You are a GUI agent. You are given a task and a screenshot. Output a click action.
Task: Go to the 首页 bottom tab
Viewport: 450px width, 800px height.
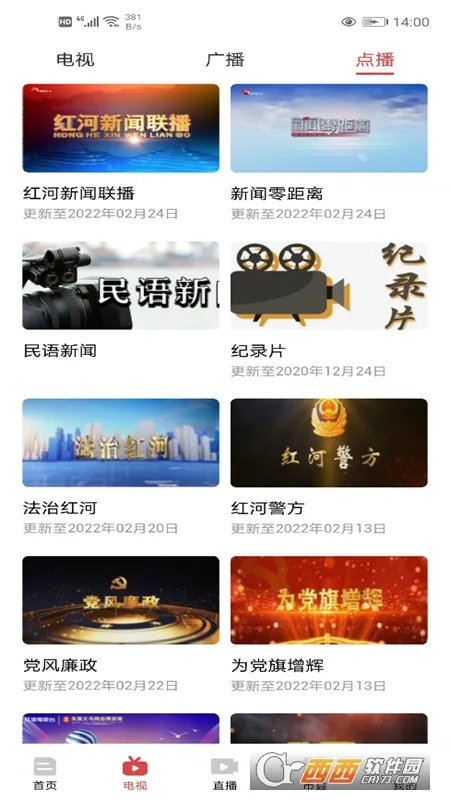[45, 773]
